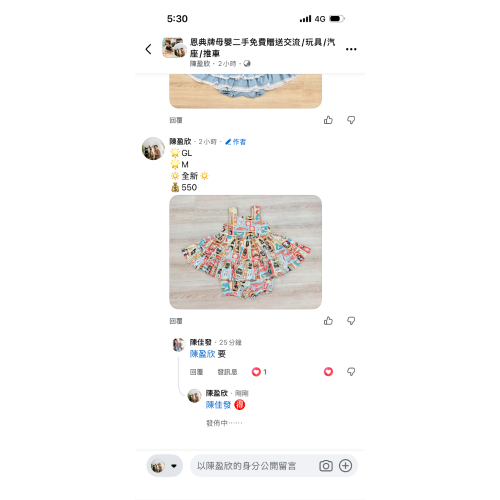Viewport: 500px width, 500px height.
Task: Like the GL 550 comment
Action: click(x=328, y=321)
